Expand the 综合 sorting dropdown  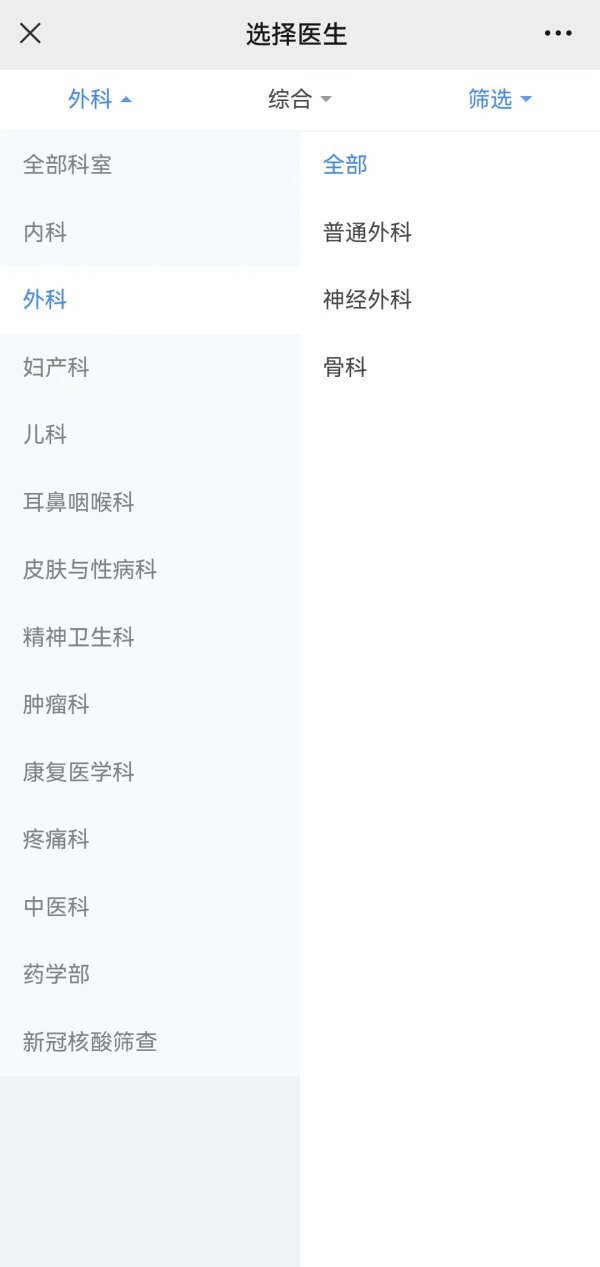pyautogui.click(x=299, y=99)
